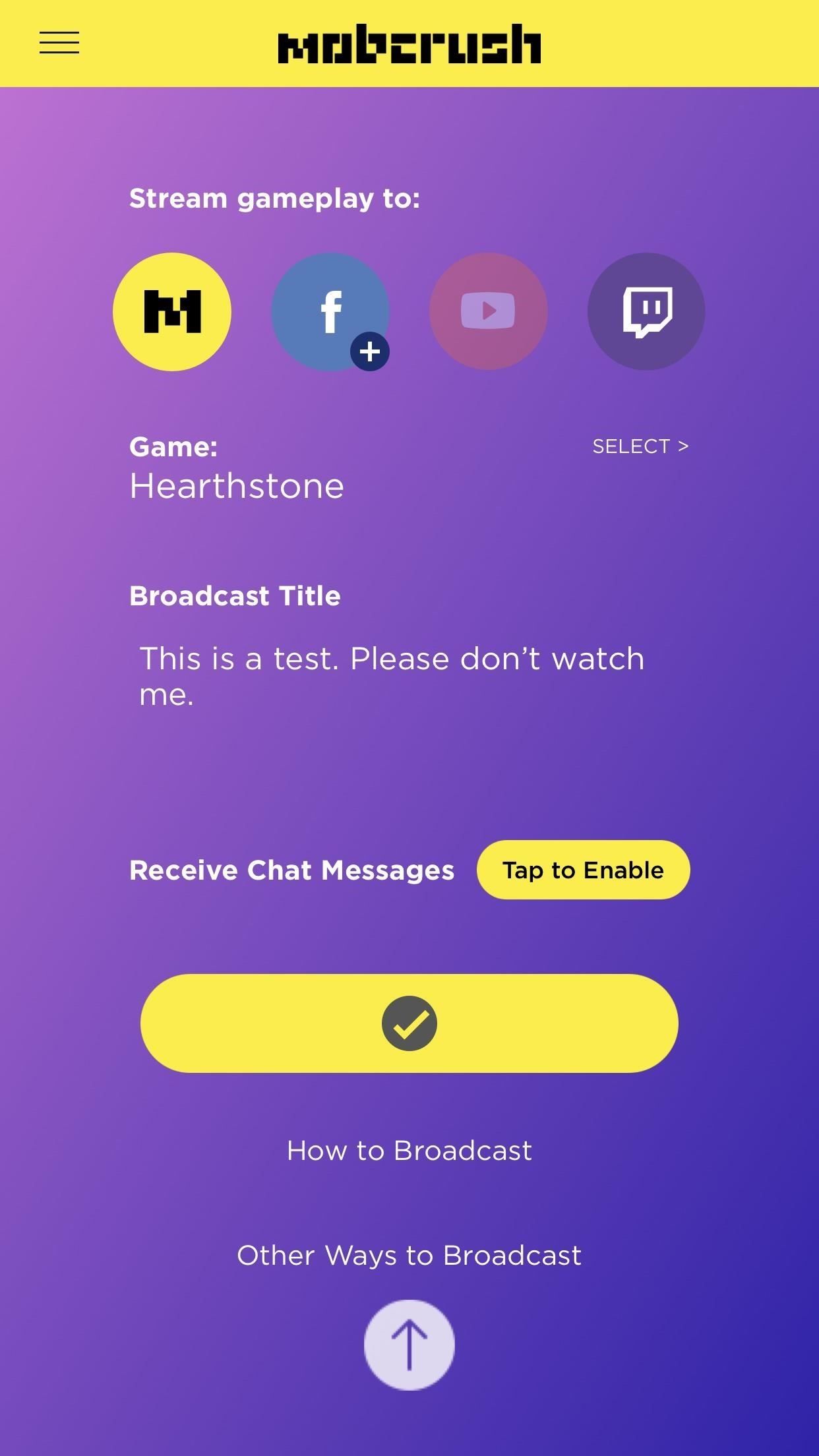The width and height of the screenshot is (819, 1456).
Task: Enable YouTube streaming destination
Action: (487, 311)
